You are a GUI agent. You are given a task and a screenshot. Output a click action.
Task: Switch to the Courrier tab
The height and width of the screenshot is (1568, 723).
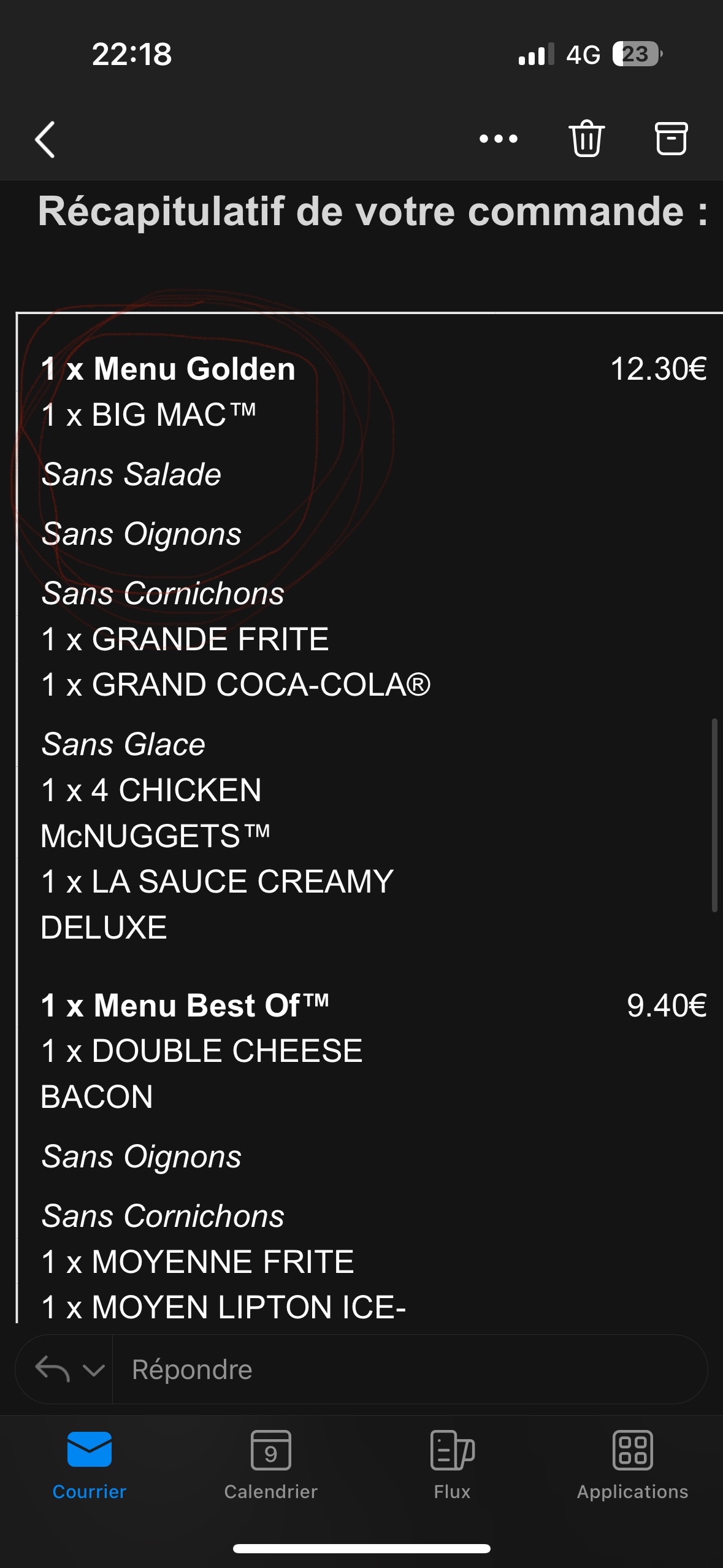(90, 1464)
